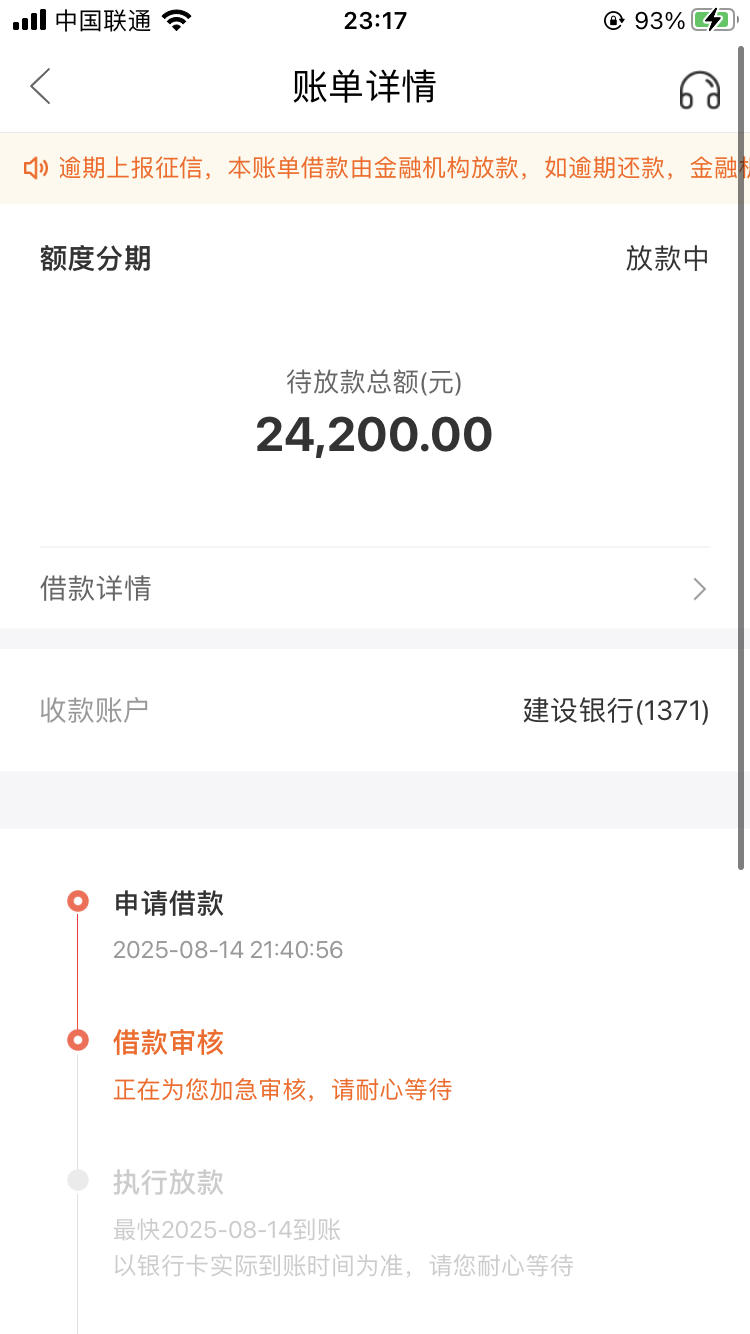Open customer service headset icon

[x=699, y=90]
